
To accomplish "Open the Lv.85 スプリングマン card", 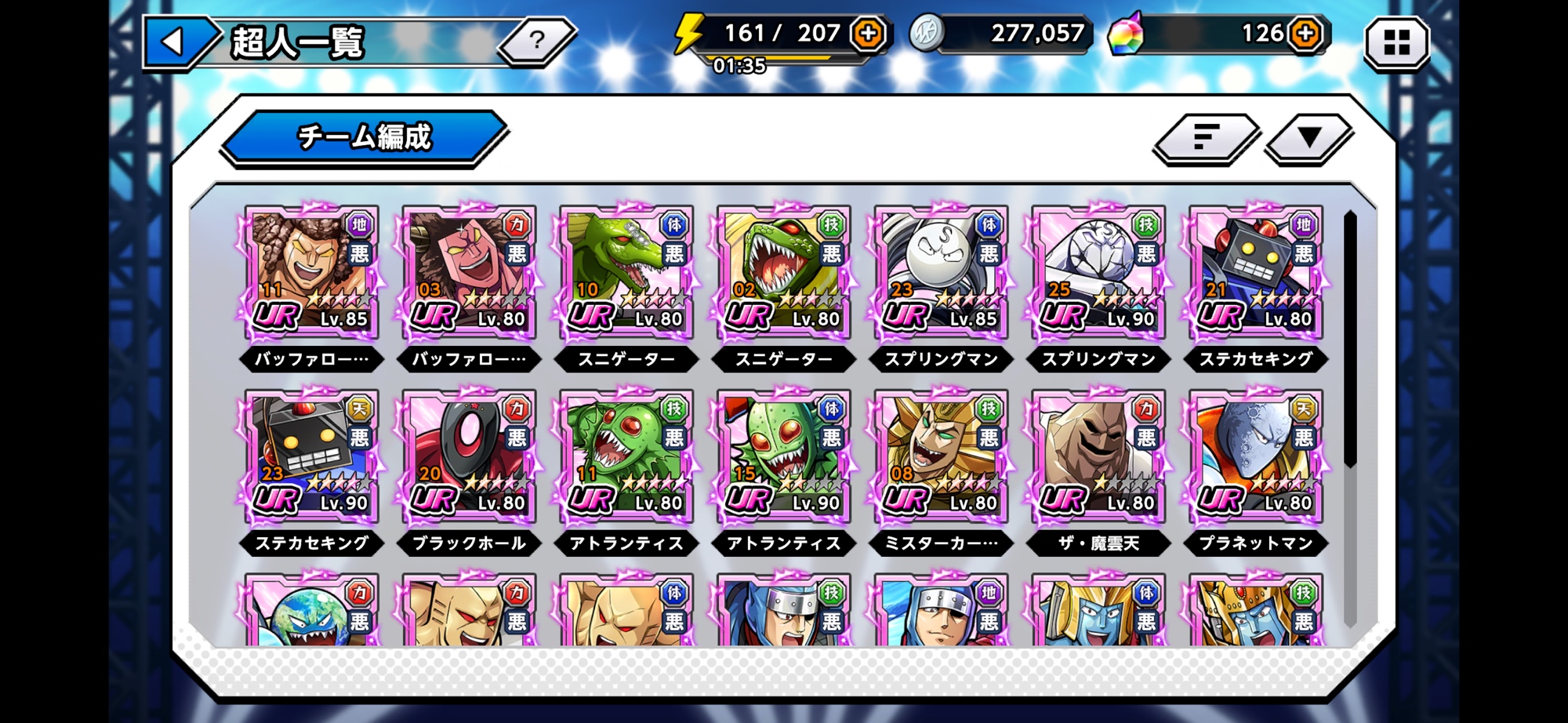I will click(x=941, y=273).
